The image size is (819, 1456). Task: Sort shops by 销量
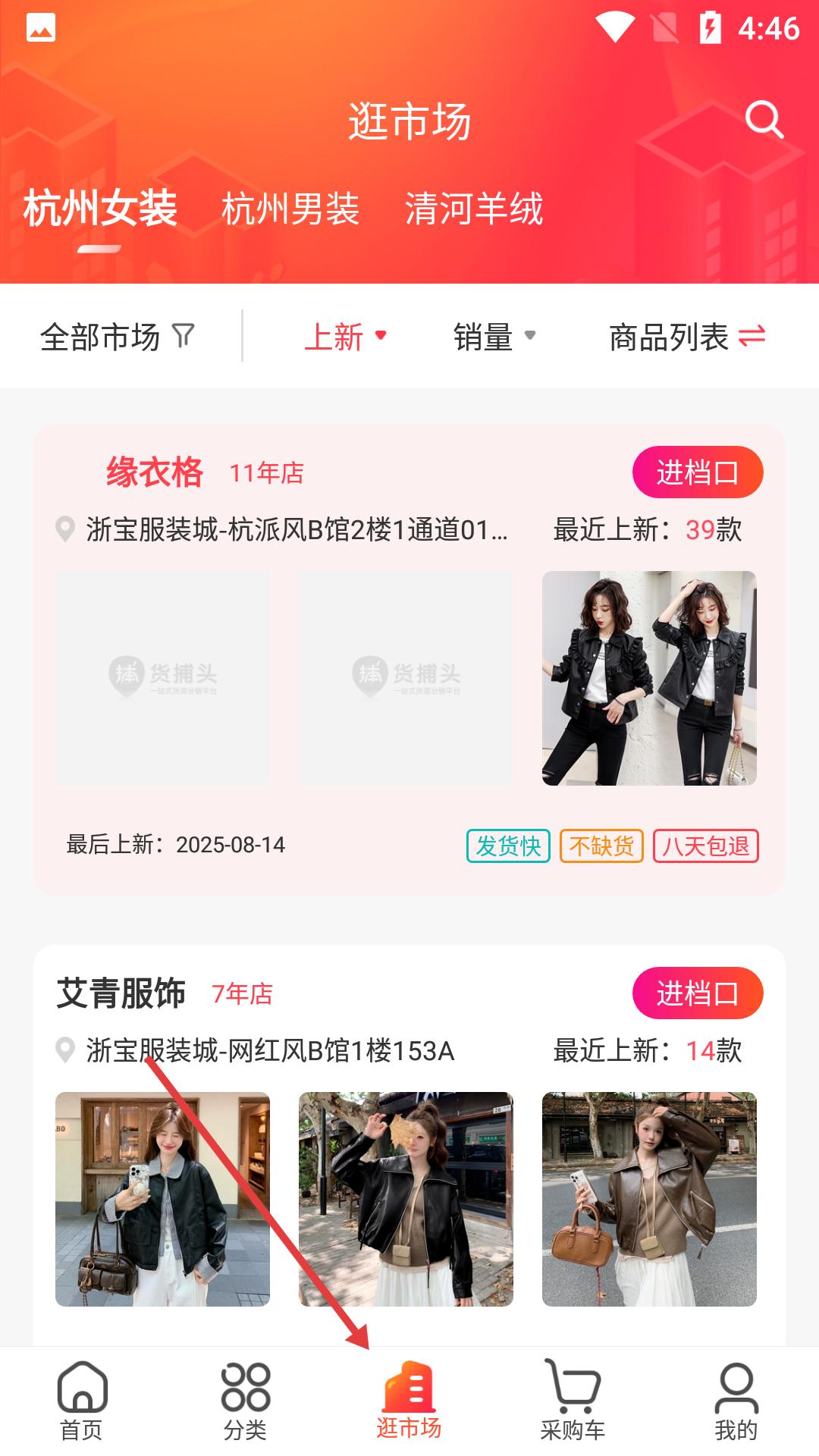(x=494, y=337)
